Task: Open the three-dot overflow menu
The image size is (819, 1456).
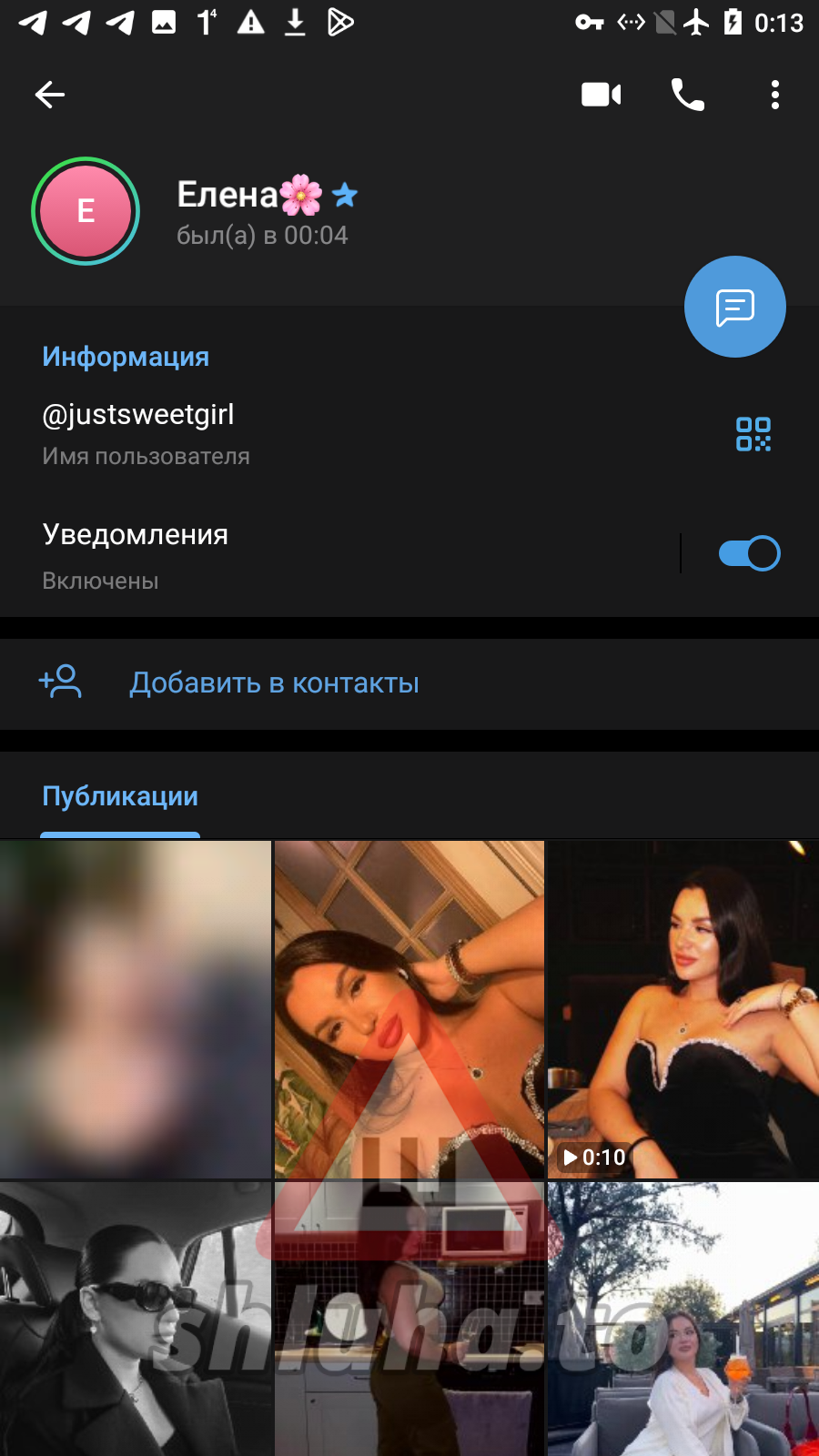Action: click(x=774, y=95)
